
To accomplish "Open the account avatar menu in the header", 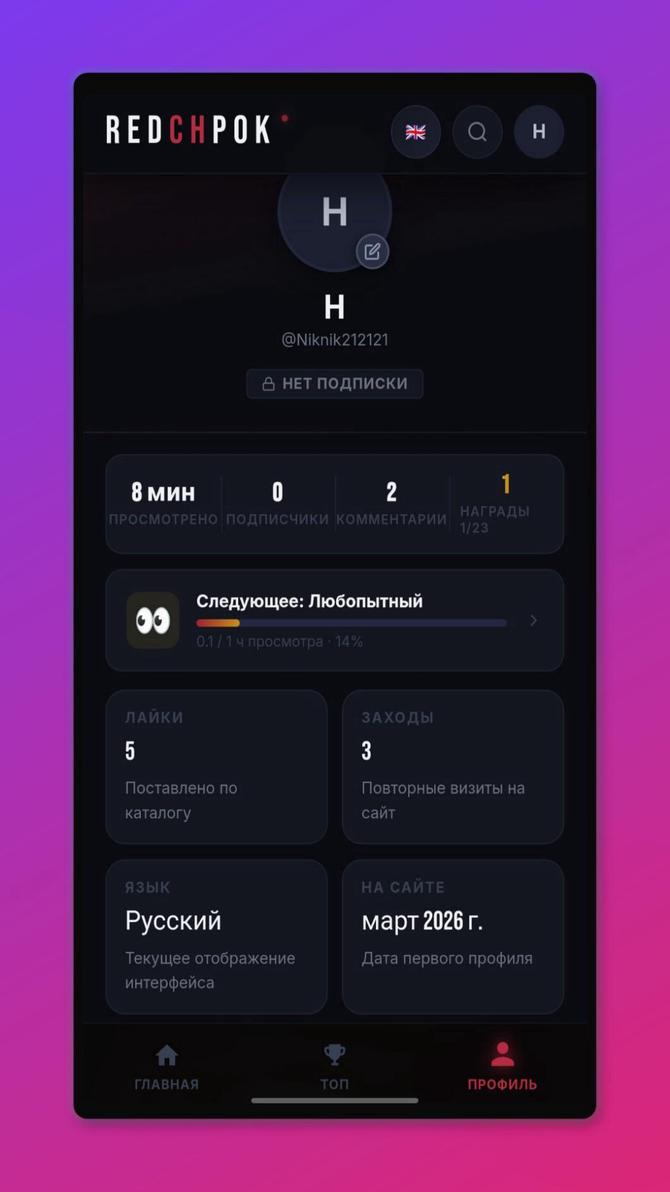I will coord(539,132).
